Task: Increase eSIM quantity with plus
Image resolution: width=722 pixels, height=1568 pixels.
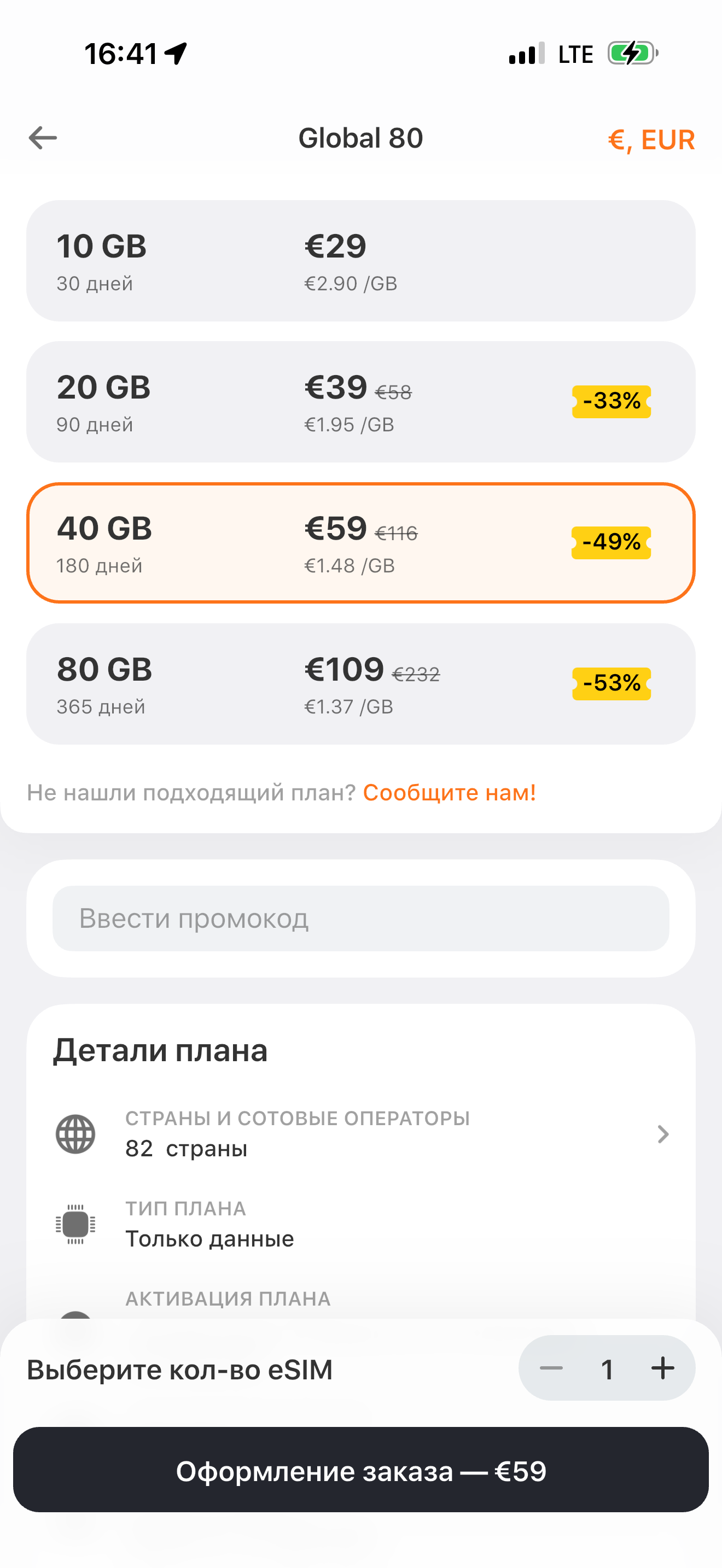Action: [x=662, y=1369]
